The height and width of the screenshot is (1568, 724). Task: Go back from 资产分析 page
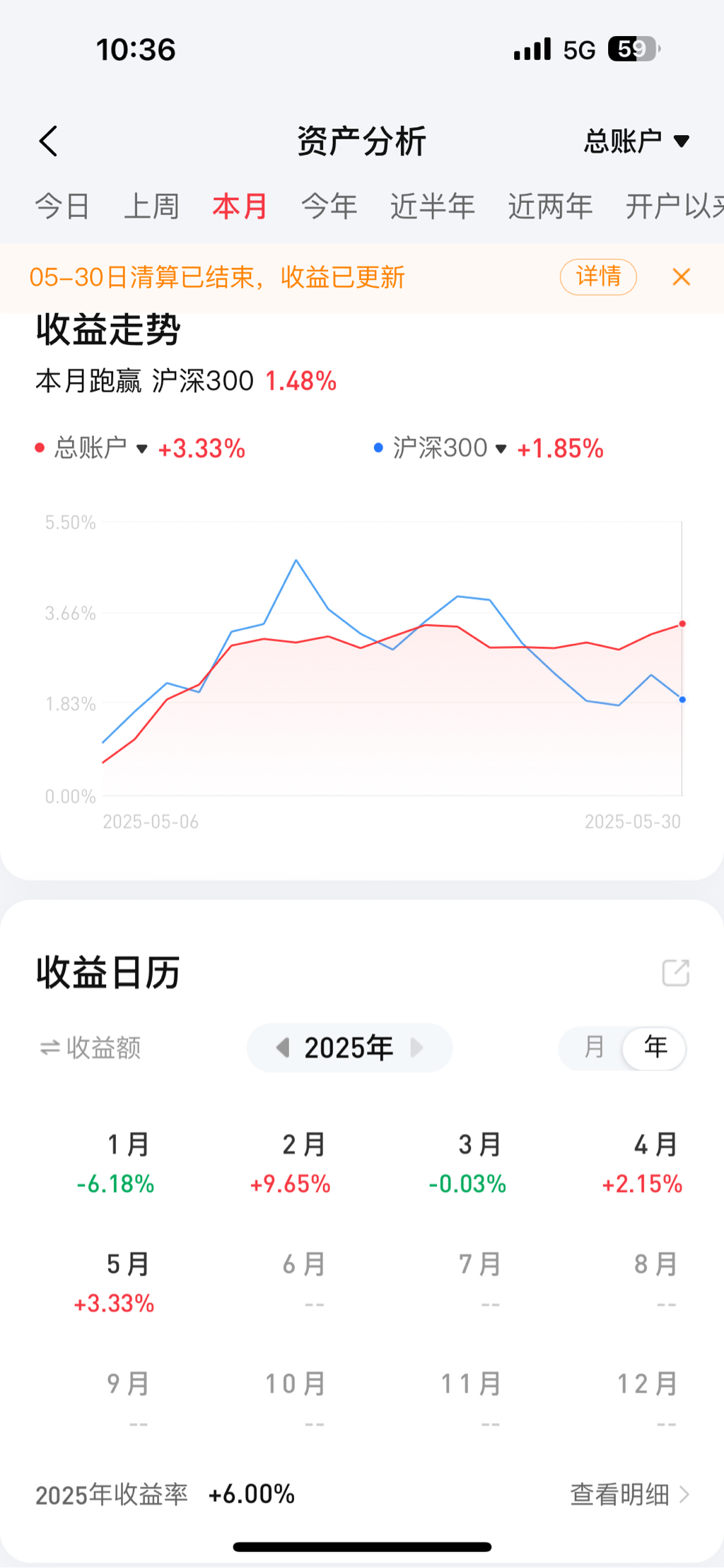[x=48, y=141]
